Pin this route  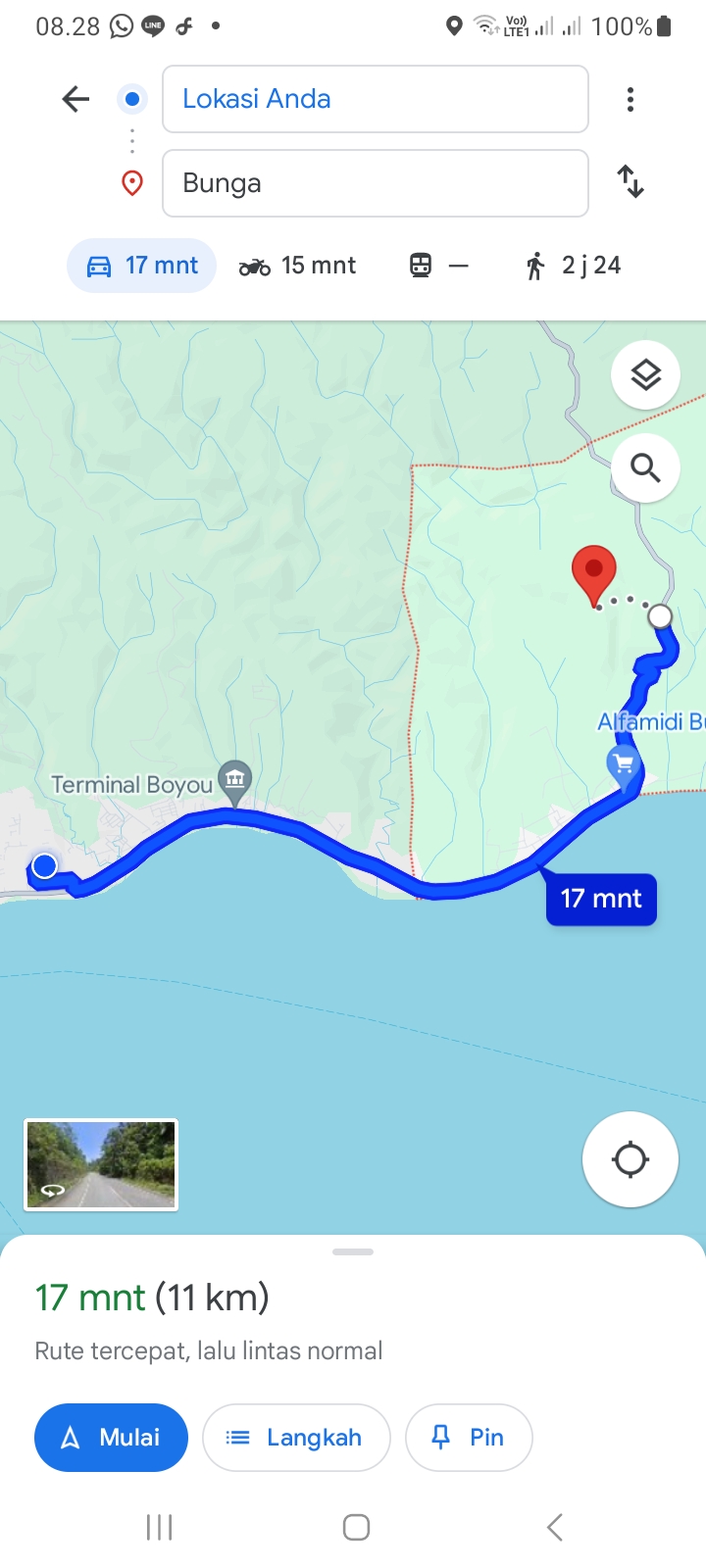(x=469, y=1438)
